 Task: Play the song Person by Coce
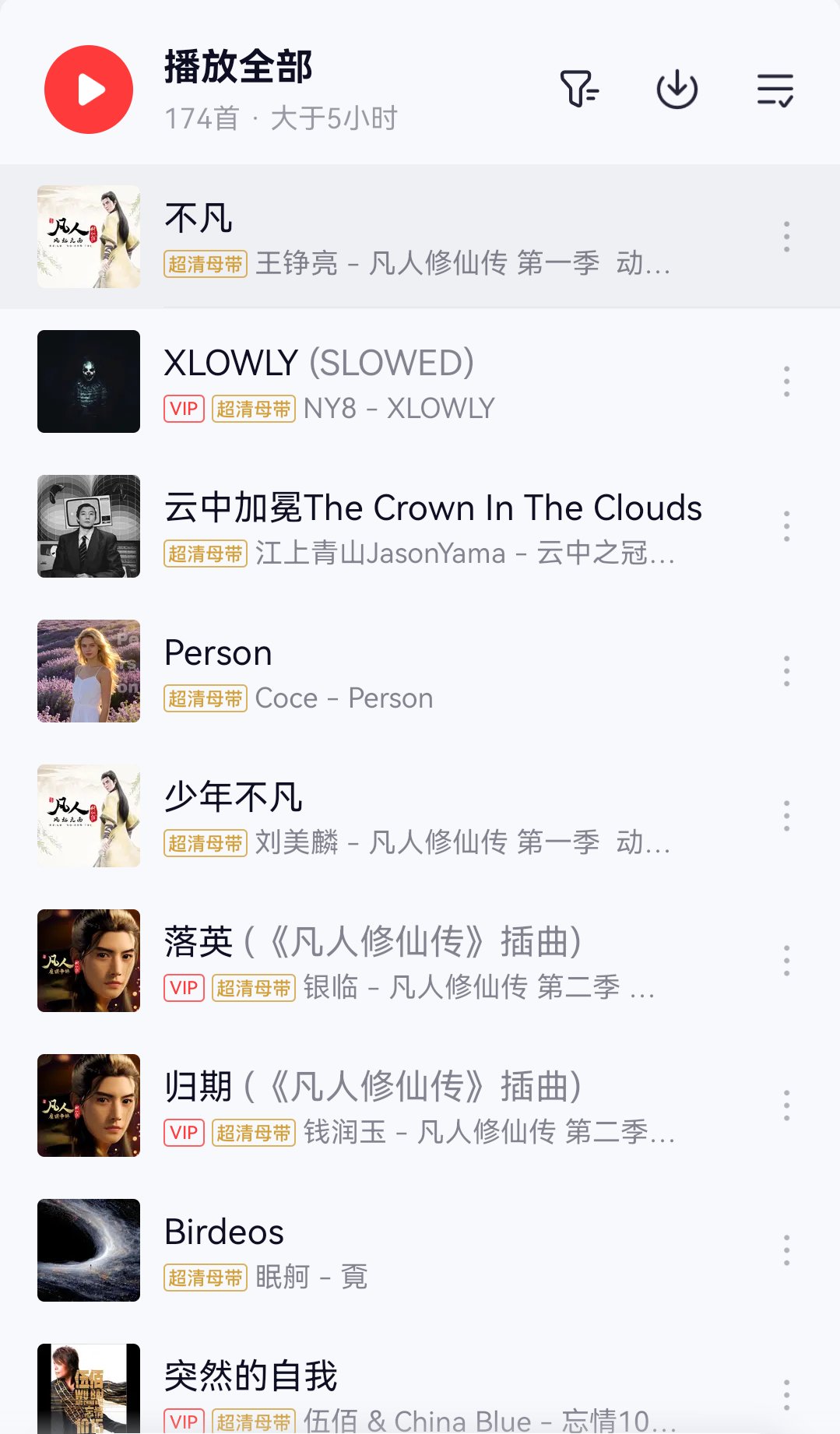click(420, 671)
